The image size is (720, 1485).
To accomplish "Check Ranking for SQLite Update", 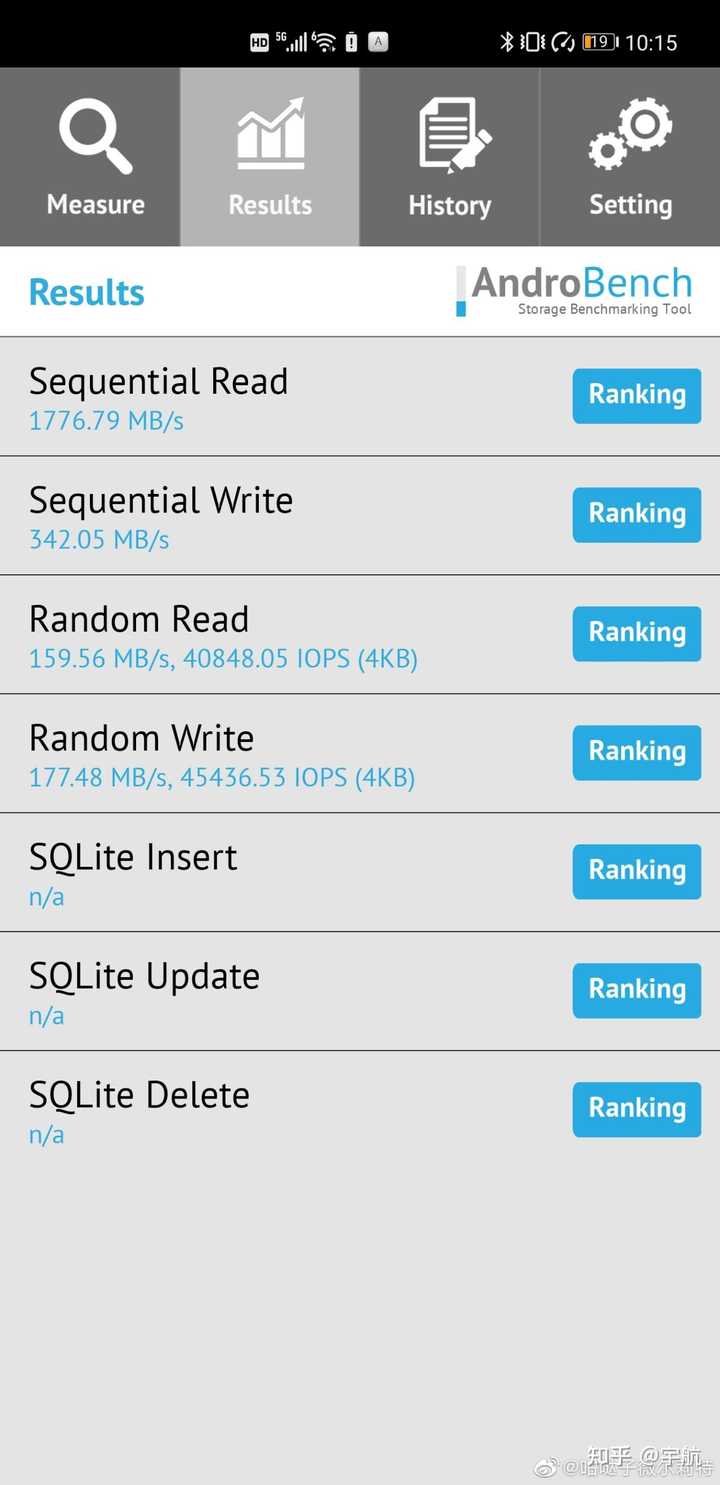I will [636, 990].
